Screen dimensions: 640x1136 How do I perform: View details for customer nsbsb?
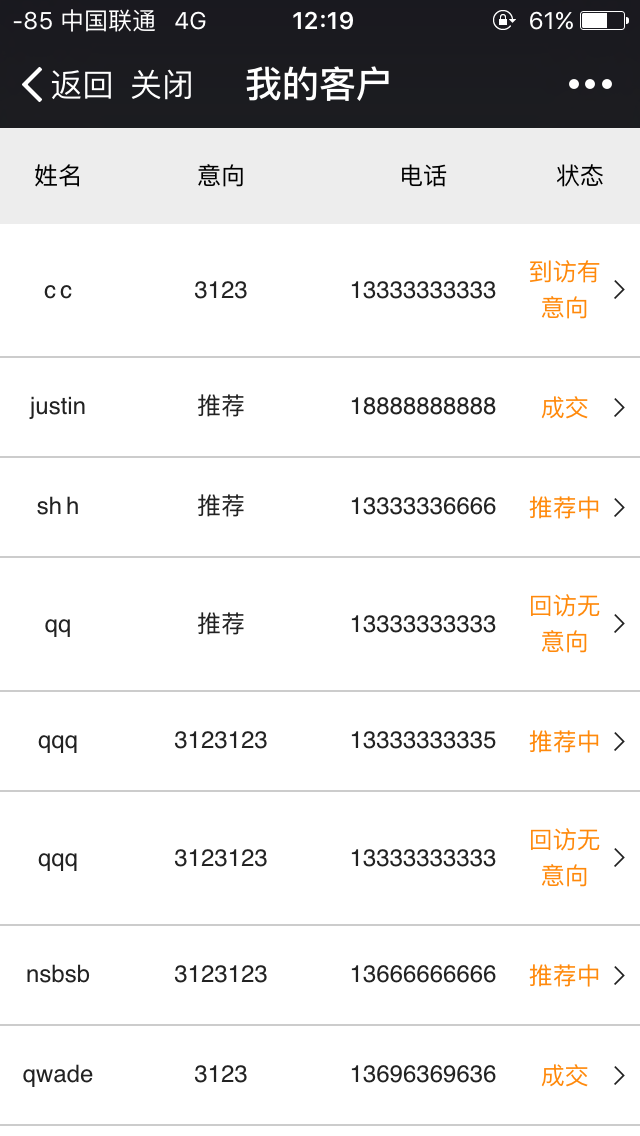point(320,975)
